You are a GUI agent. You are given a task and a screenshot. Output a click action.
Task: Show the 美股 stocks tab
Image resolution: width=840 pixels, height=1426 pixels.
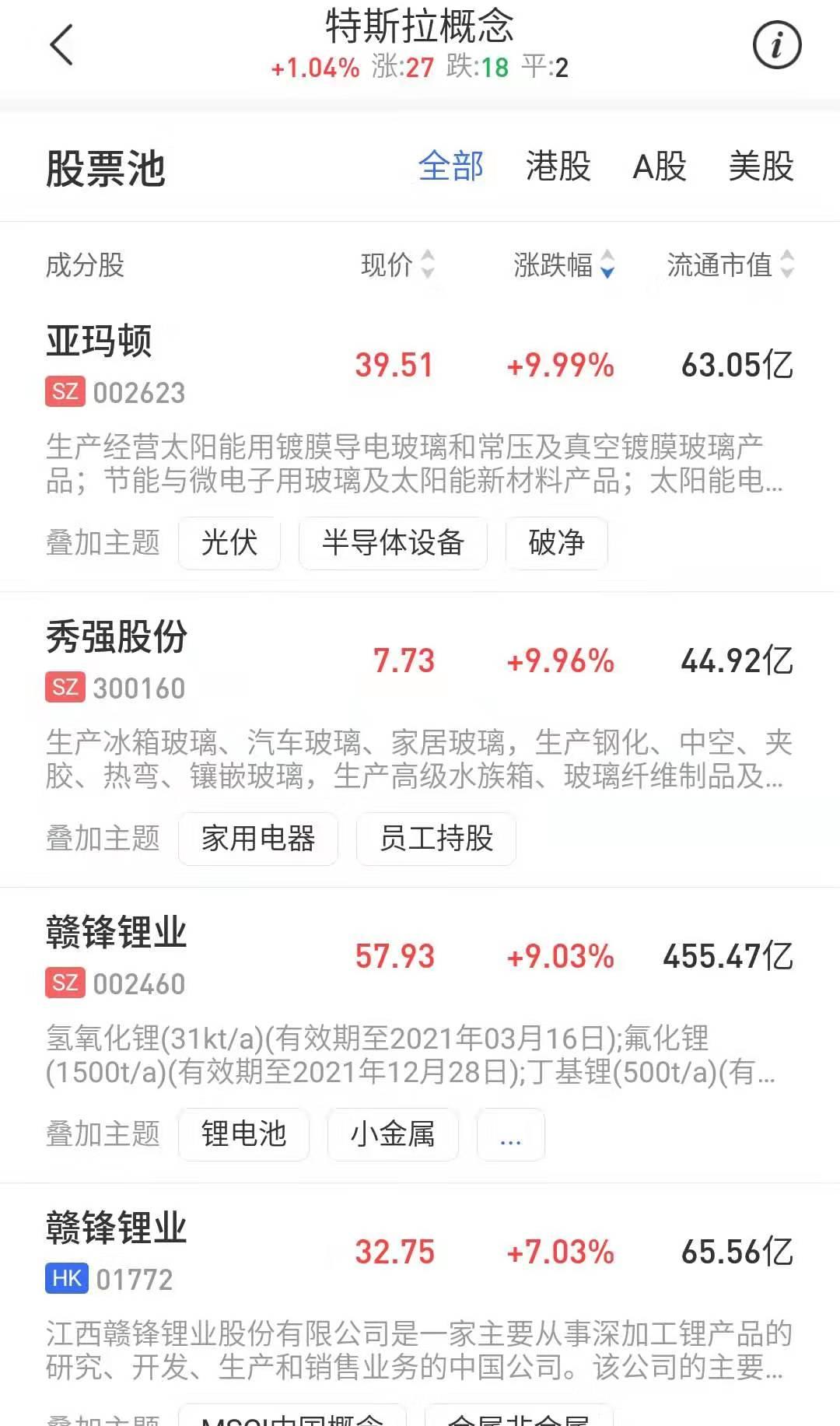click(761, 166)
